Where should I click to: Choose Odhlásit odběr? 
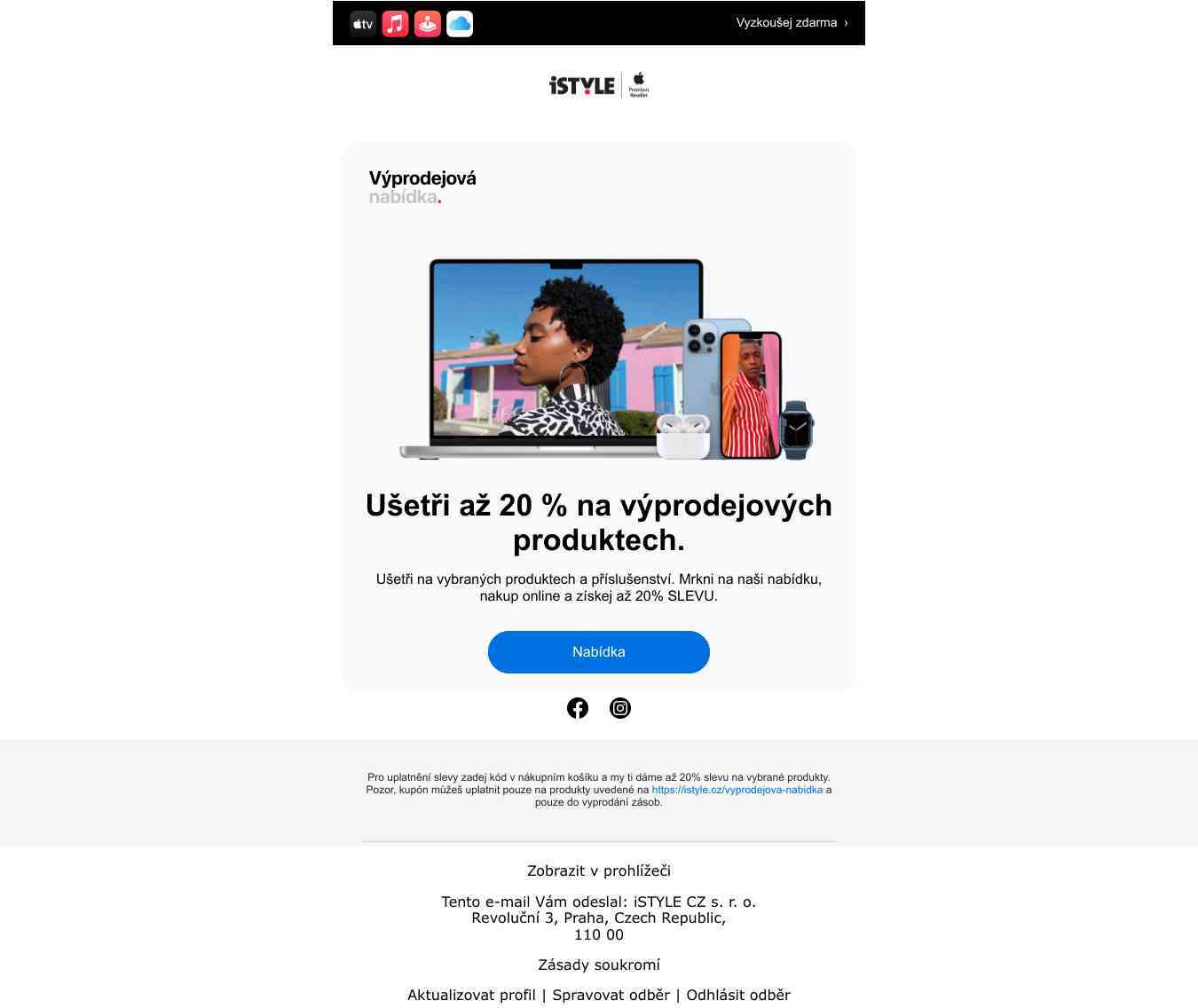click(x=737, y=995)
